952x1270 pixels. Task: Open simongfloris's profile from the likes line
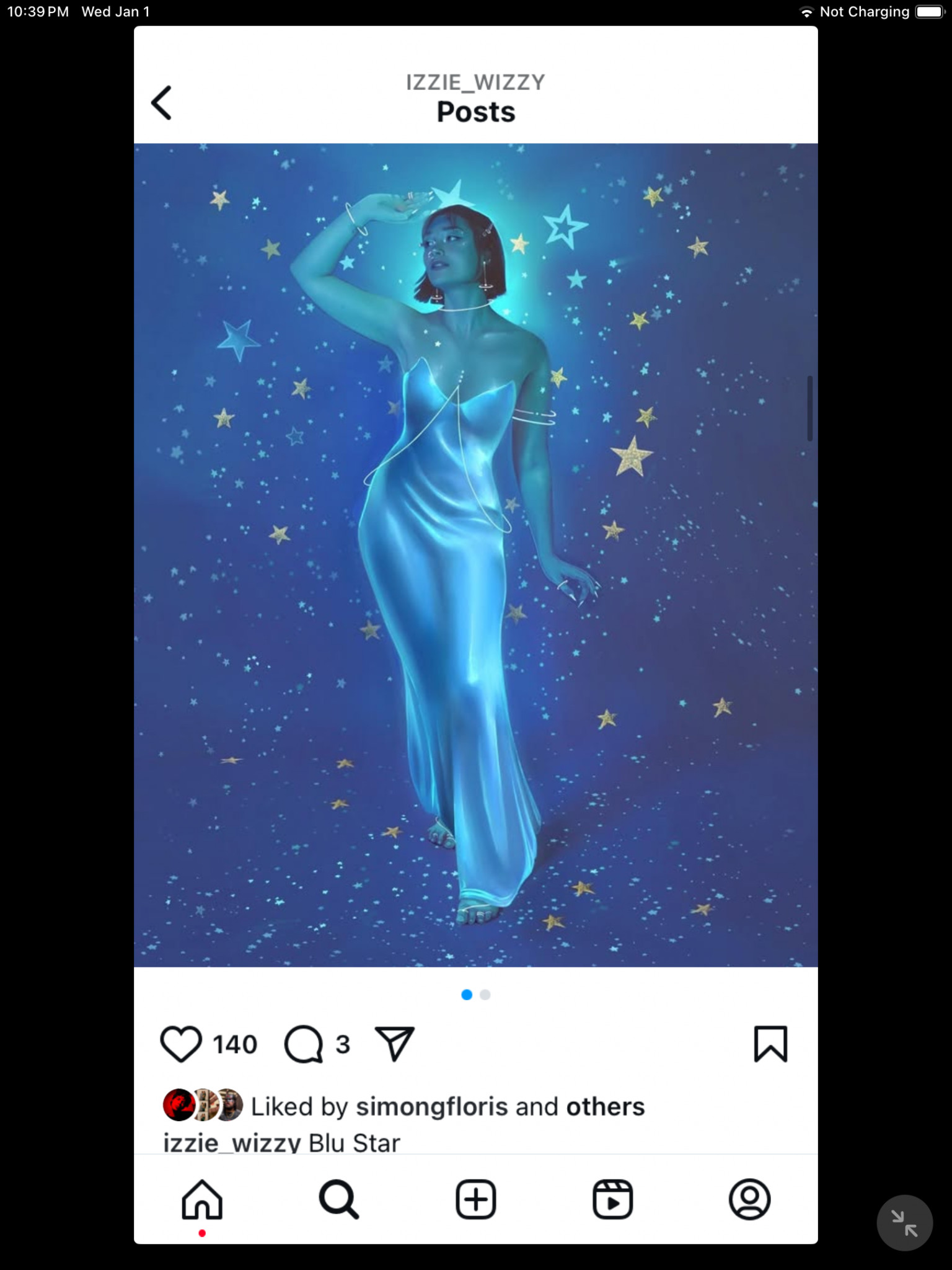pos(431,1107)
